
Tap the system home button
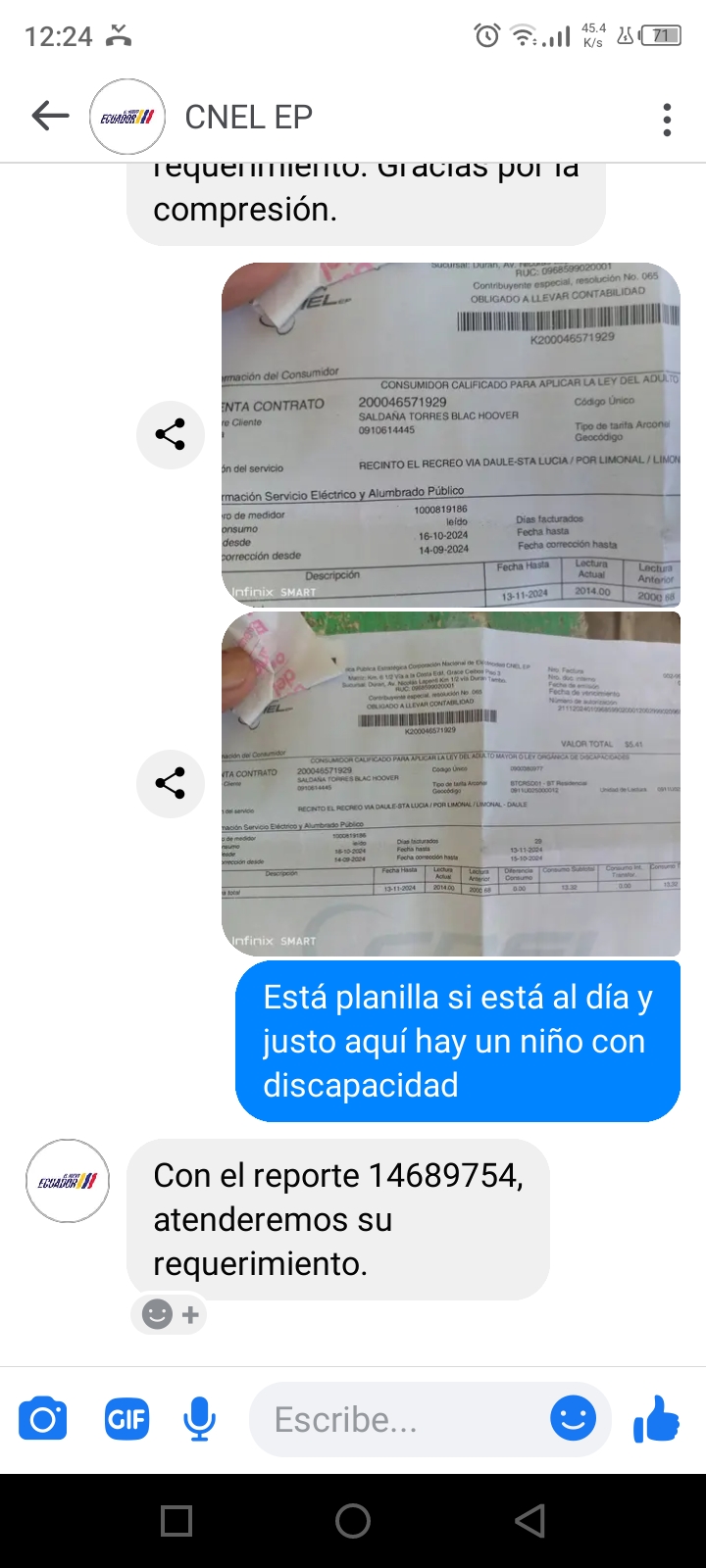click(353, 1521)
